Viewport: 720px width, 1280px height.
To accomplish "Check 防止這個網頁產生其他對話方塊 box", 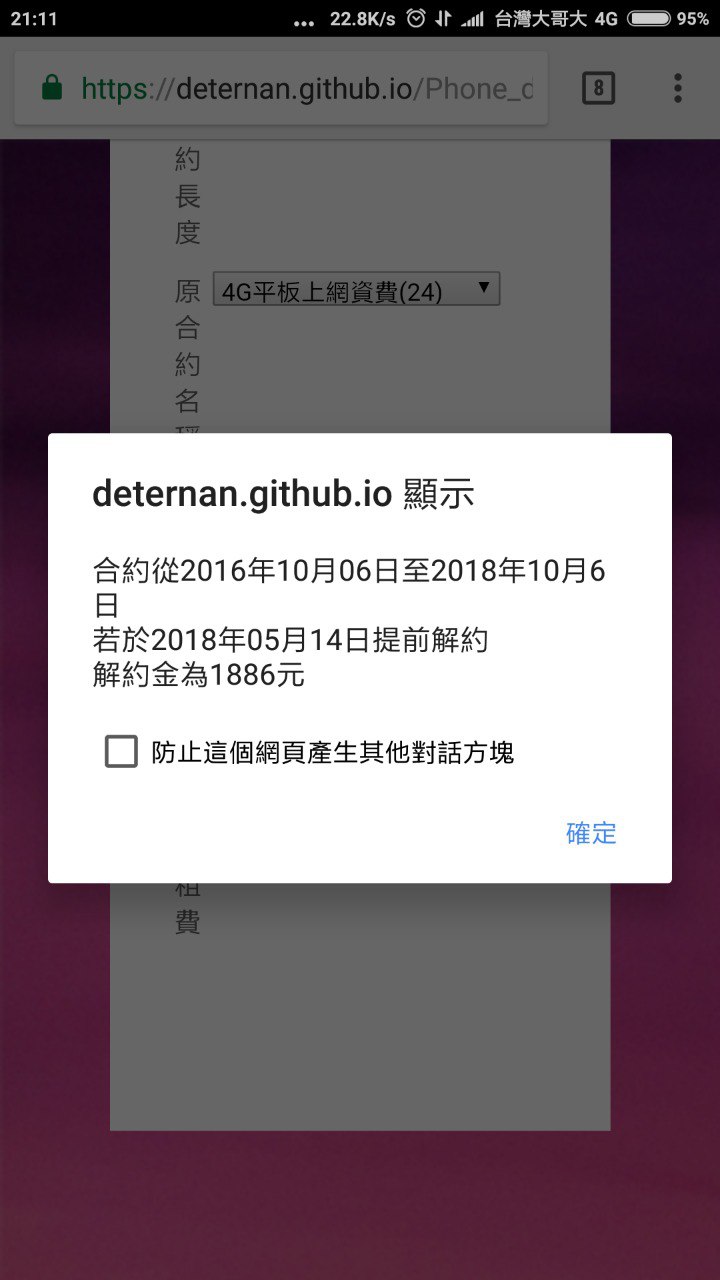I will point(121,751).
